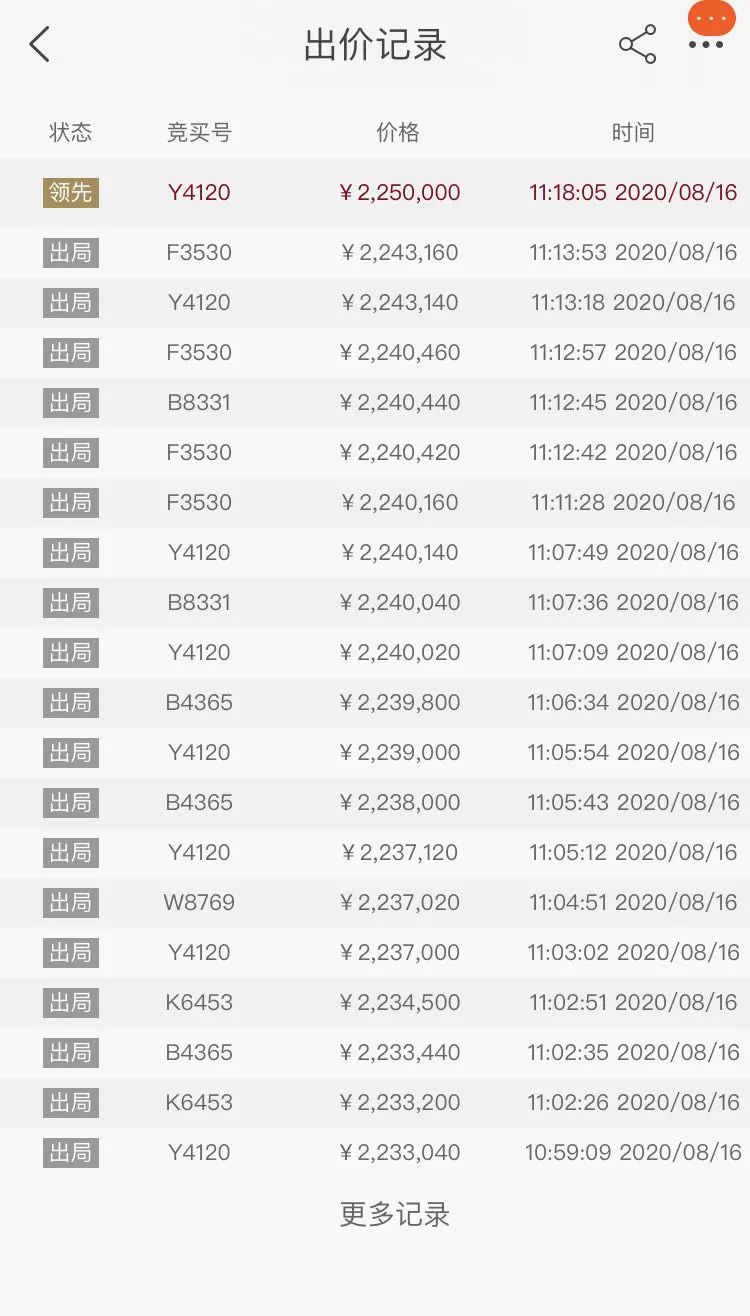Tap the 出价记录 page title
The image size is (750, 1316).
pos(375,45)
